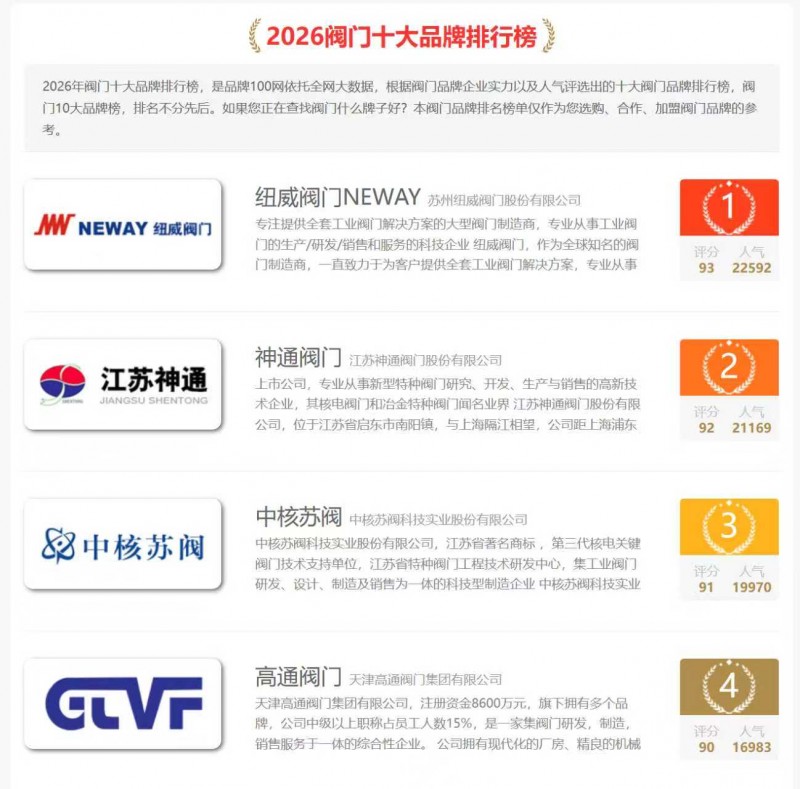Open the 高通阀门 brand title
The width and height of the screenshot is (800, 789).
point(298,677)
